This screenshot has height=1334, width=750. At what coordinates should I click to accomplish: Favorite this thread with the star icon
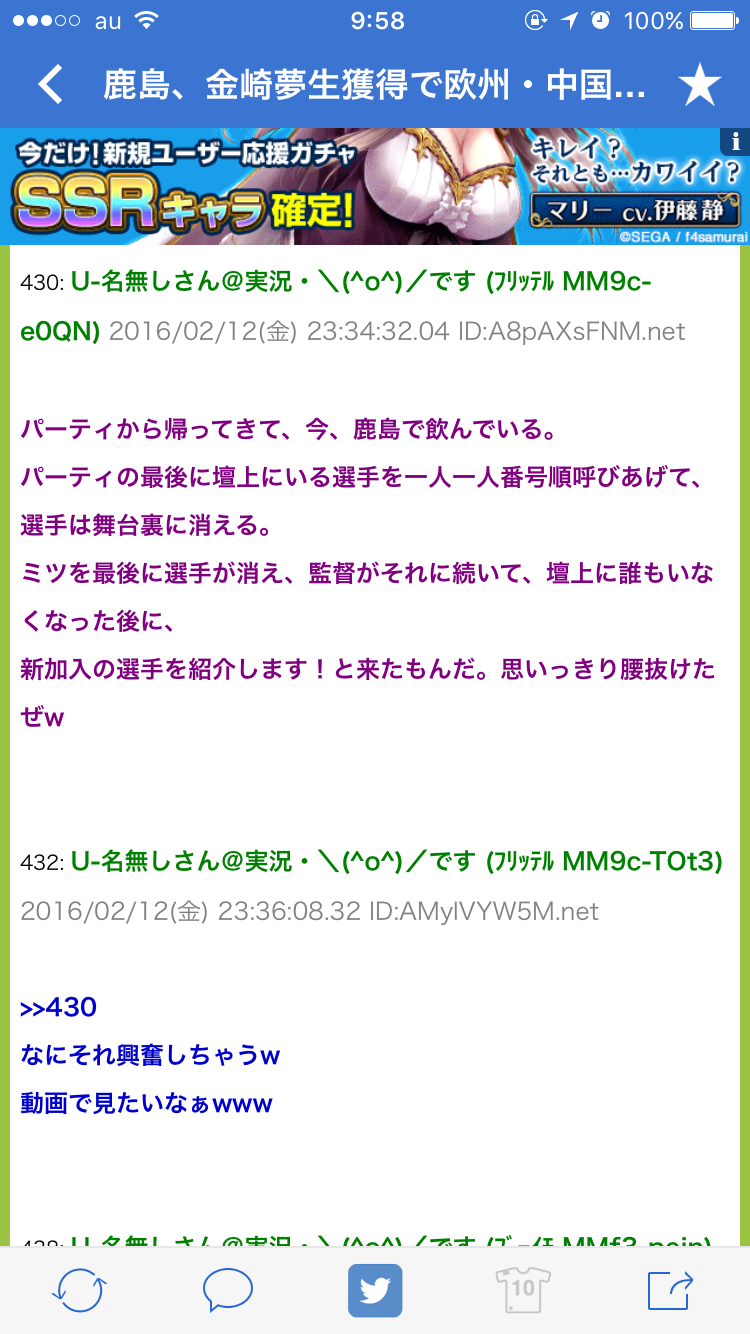pos(699,87)
